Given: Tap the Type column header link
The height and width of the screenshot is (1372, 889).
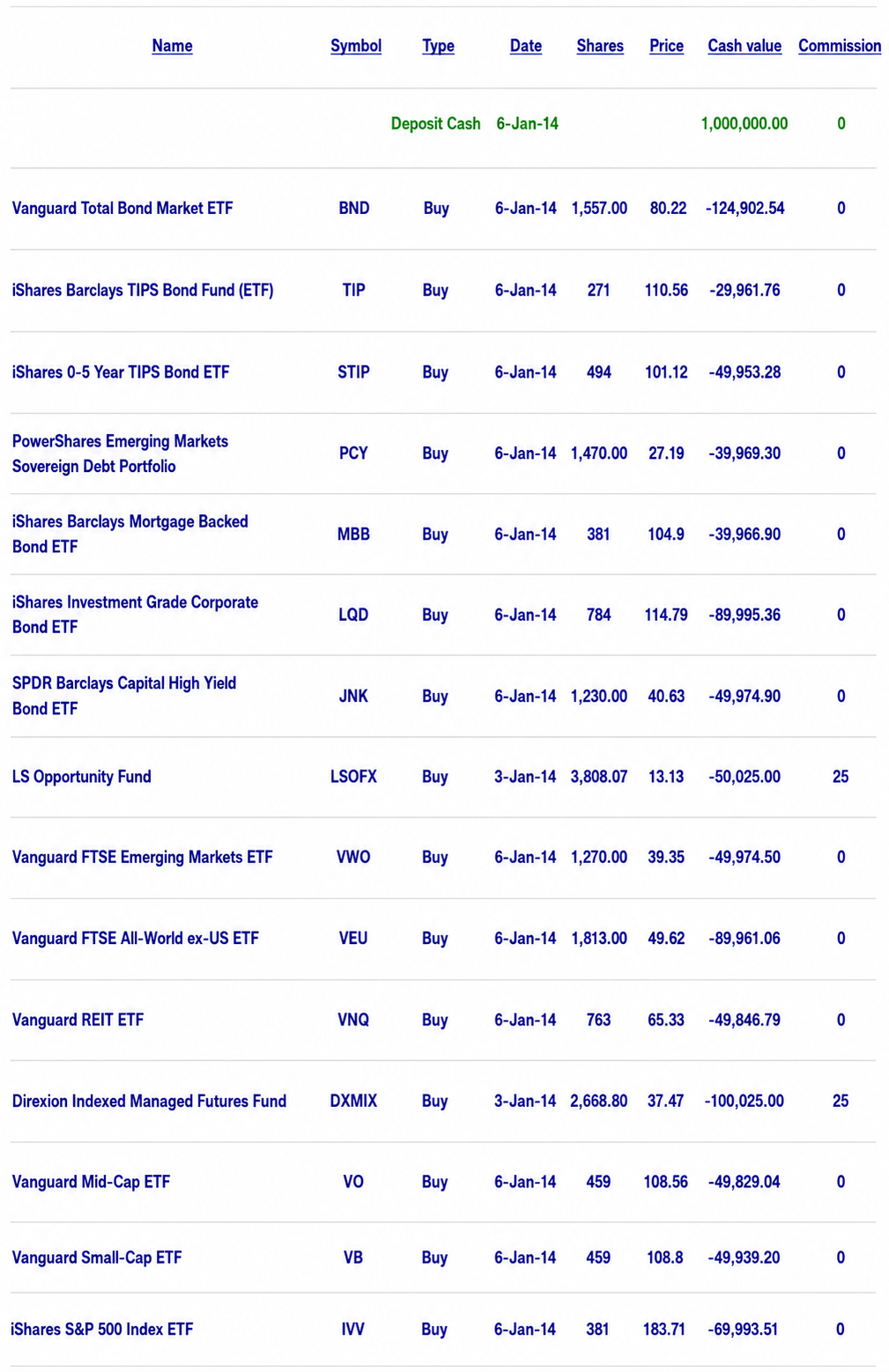Looking at the screenshot, I should pos(438,46).
